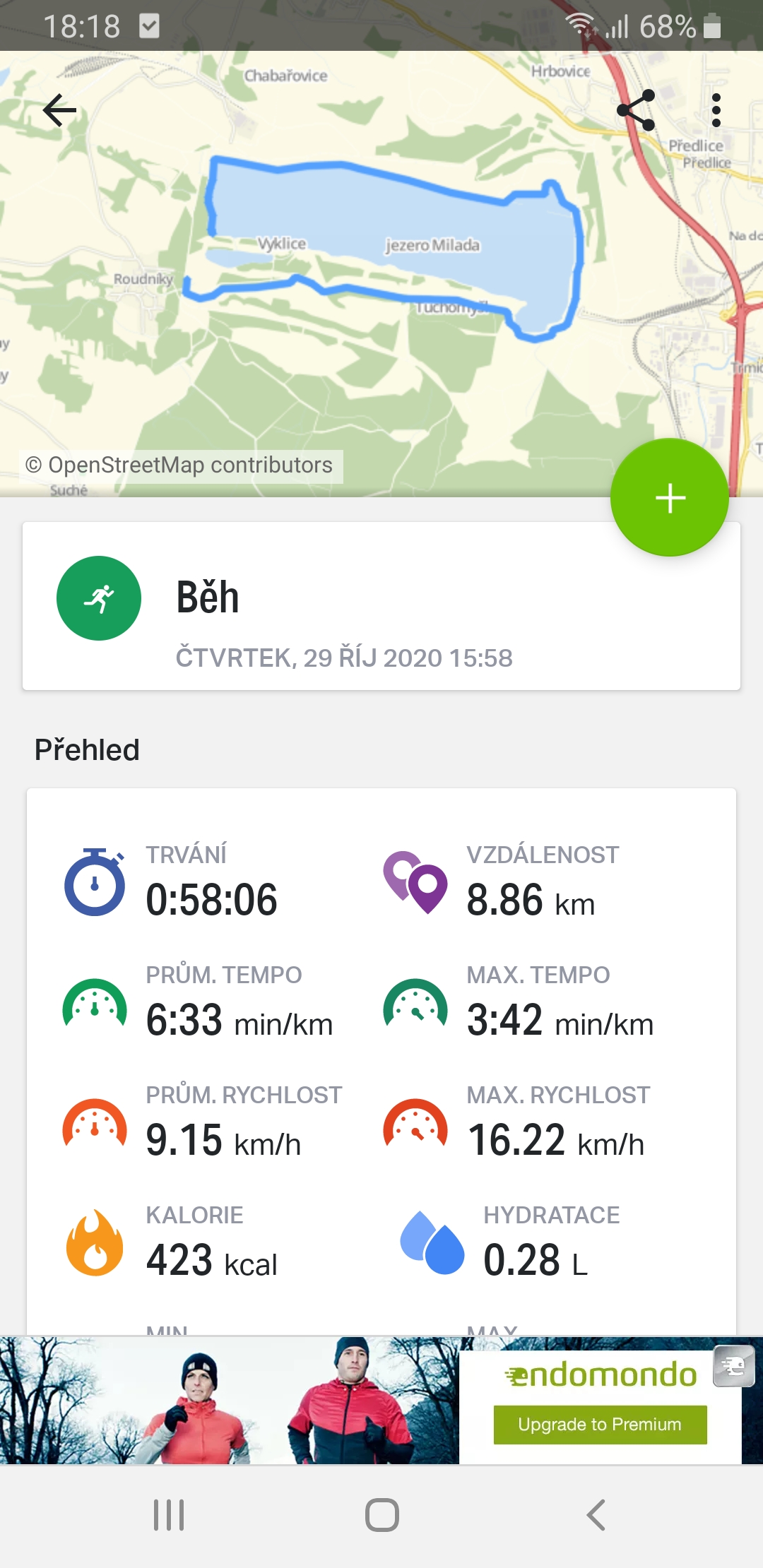The image size is (763, 1568).
Task: Tap the system back button
Action: 596,1515
